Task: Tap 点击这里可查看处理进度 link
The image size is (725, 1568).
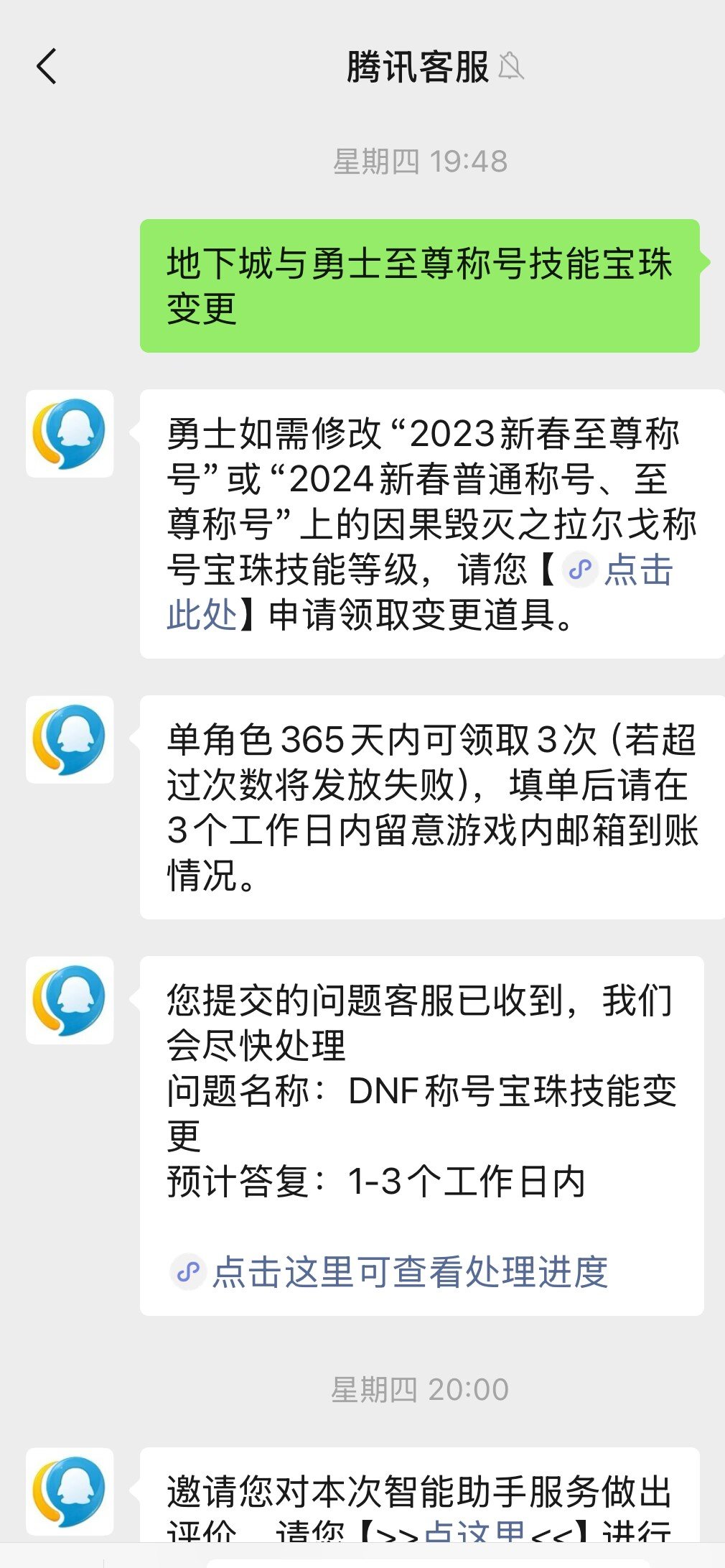Action: click(x=410, y=1271)
